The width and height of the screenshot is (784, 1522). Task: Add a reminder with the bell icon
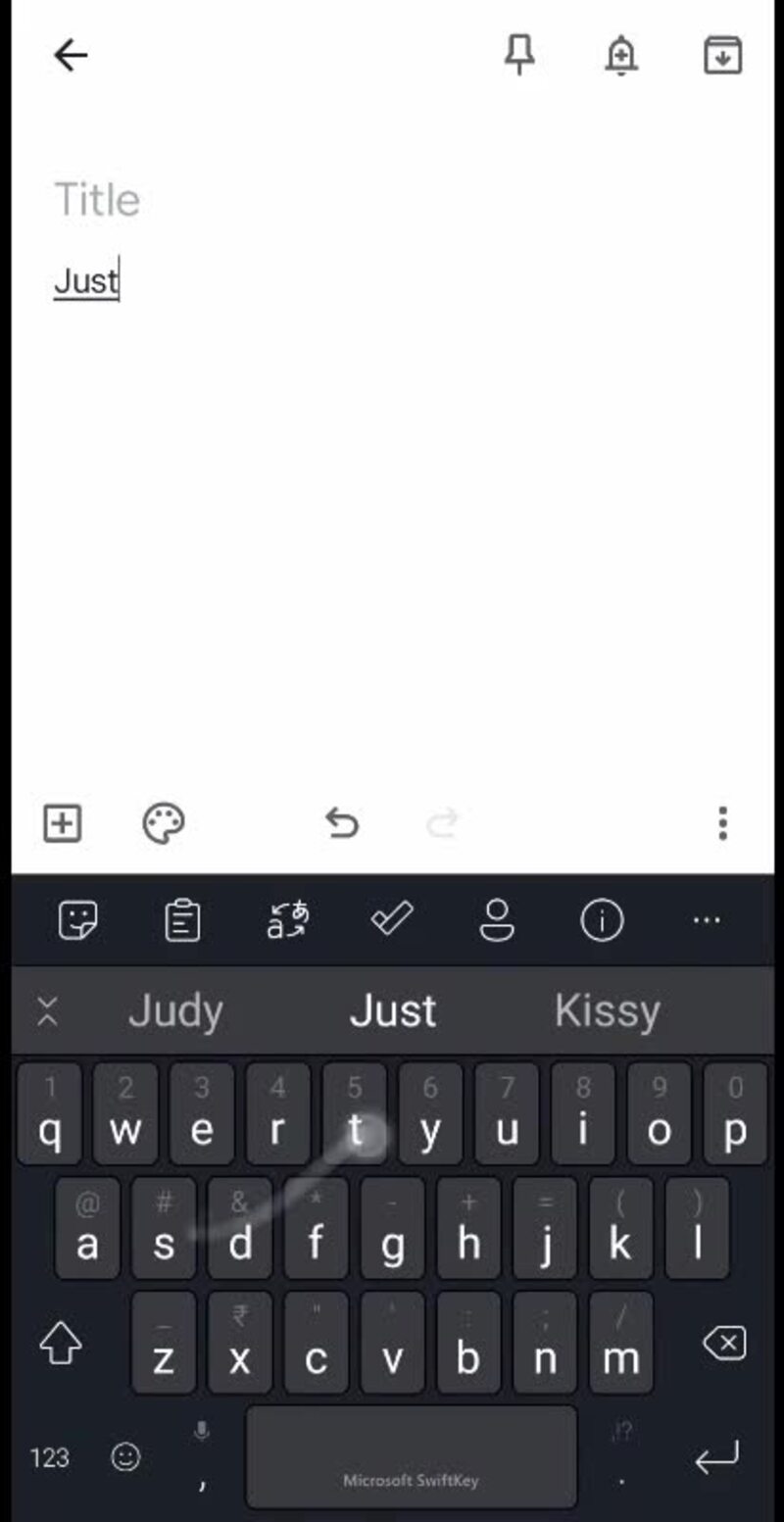tap(620, 56)
